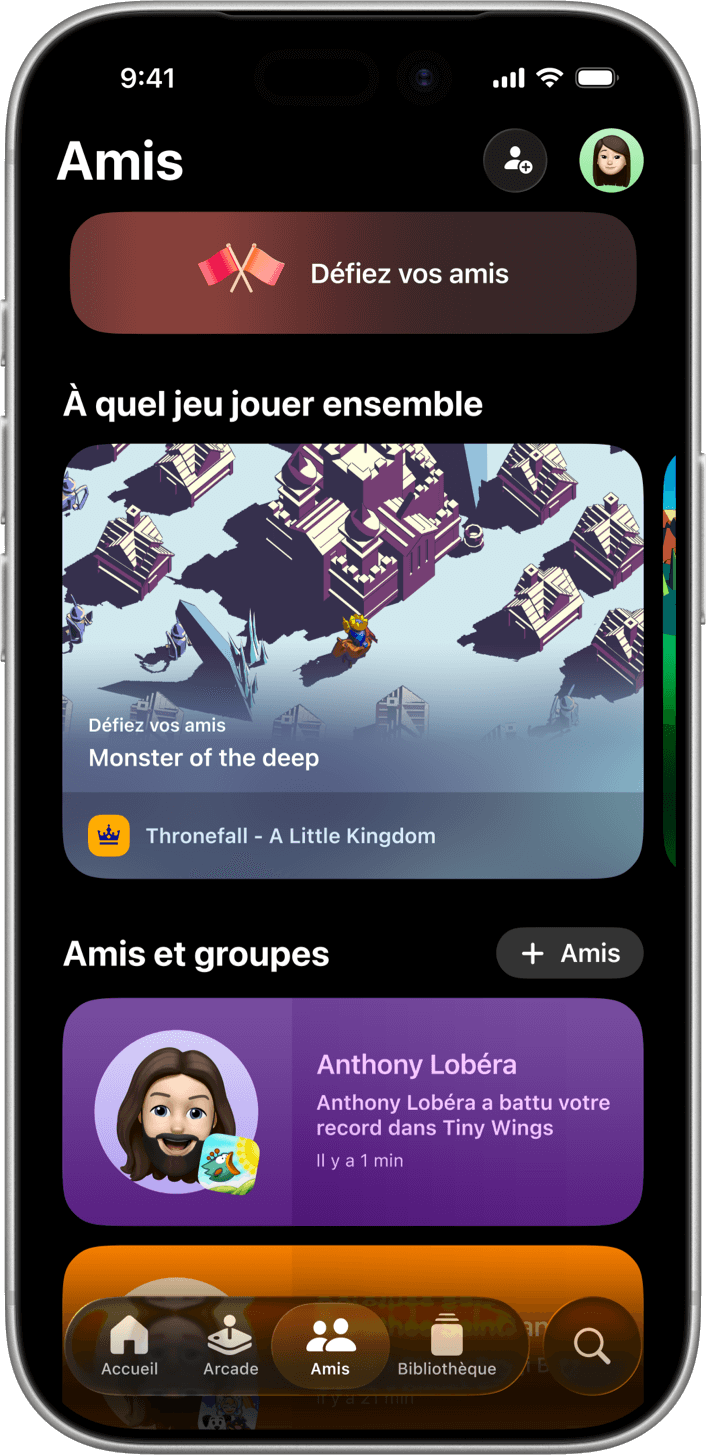Screen dimensions: 706x1455
Task: Switch to the Arcade tab
Action: (x=230, y=1346)
